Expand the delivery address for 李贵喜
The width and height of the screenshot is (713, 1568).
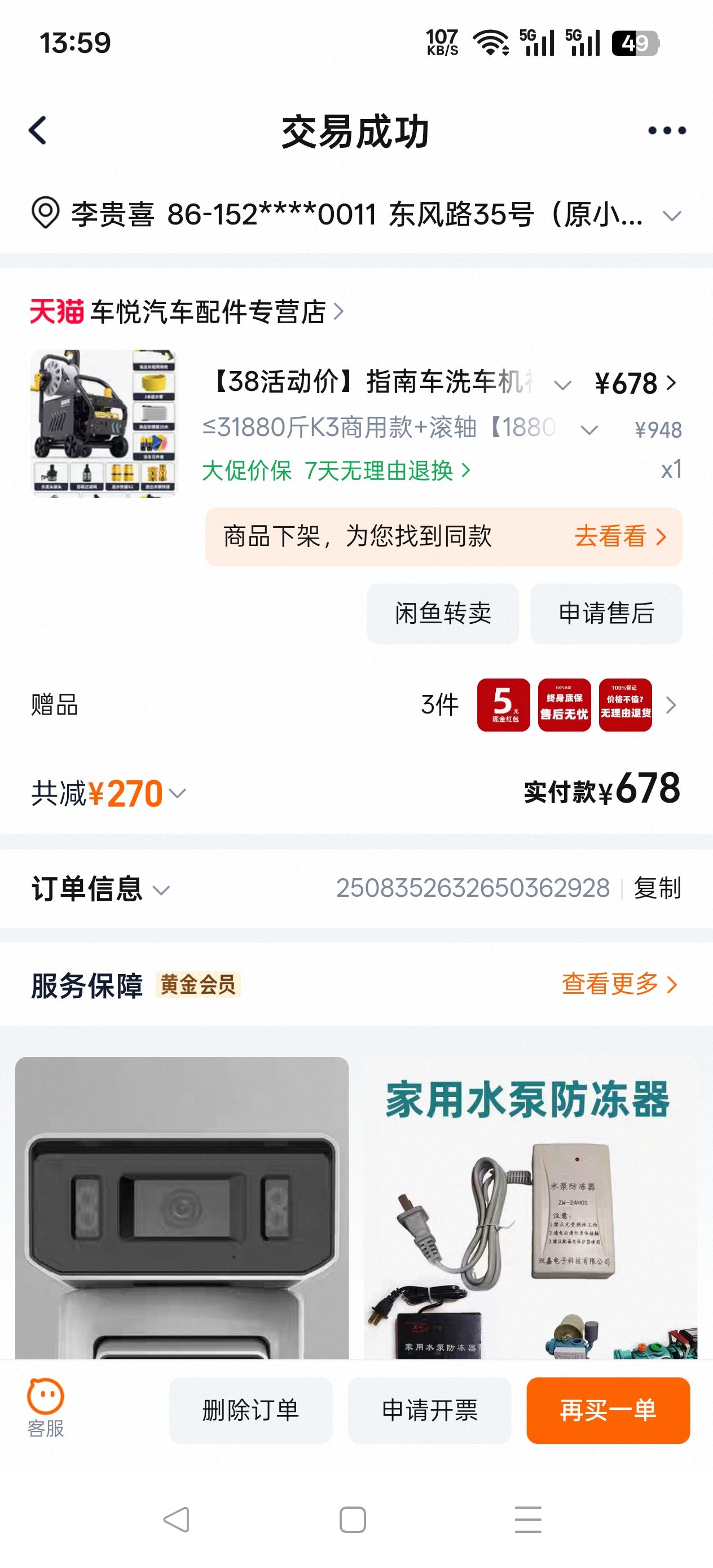(671, 215)
